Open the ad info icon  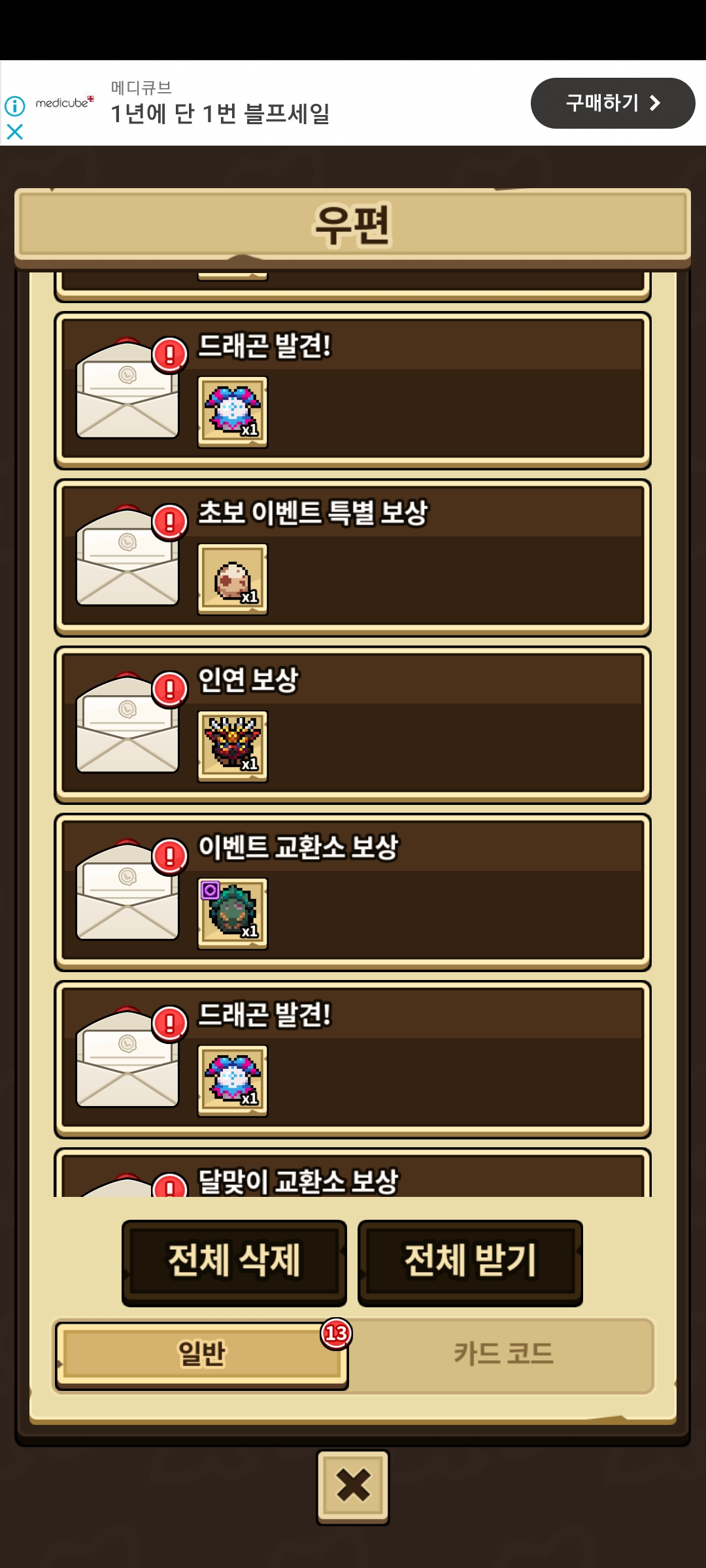click(14, 105)
